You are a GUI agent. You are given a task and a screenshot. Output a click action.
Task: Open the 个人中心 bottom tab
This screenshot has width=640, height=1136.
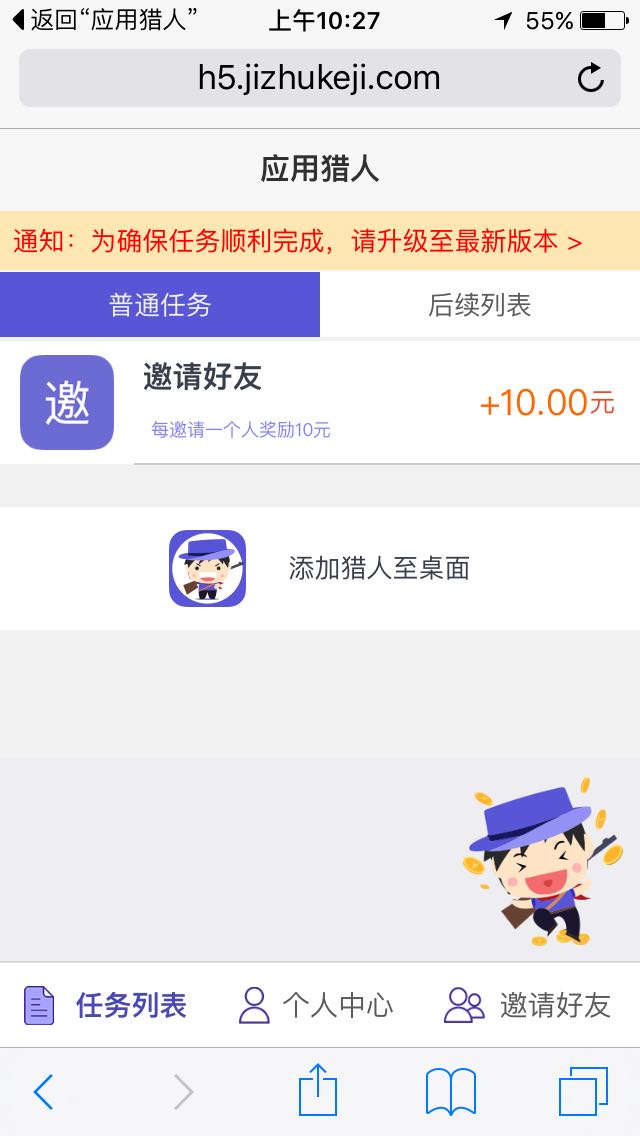click(x=316, y=1005)
